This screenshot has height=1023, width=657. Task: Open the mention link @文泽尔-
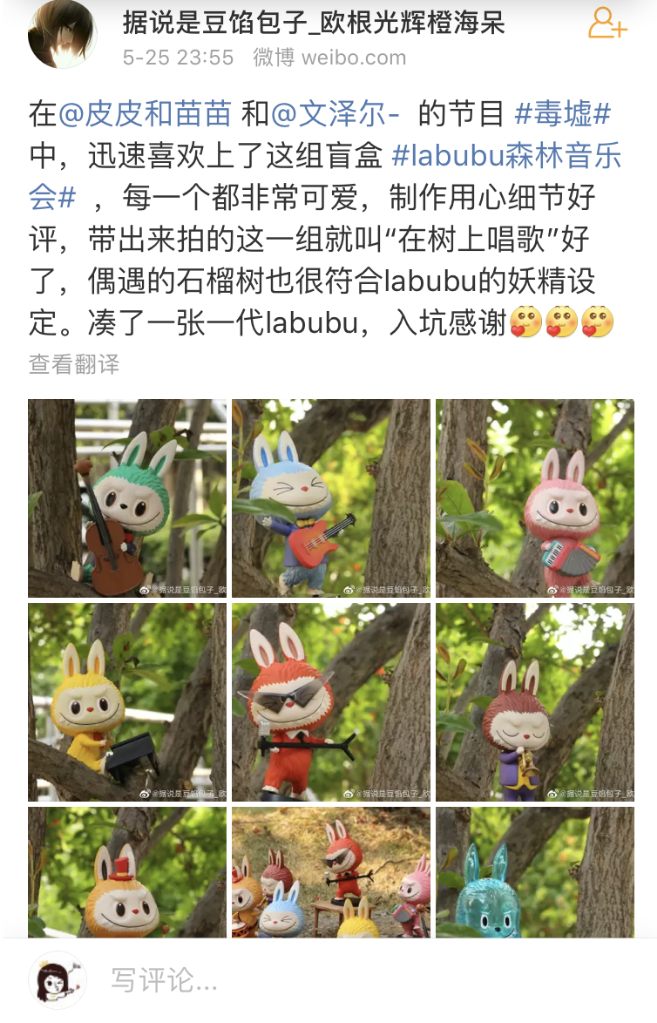(x=337, y=115)
